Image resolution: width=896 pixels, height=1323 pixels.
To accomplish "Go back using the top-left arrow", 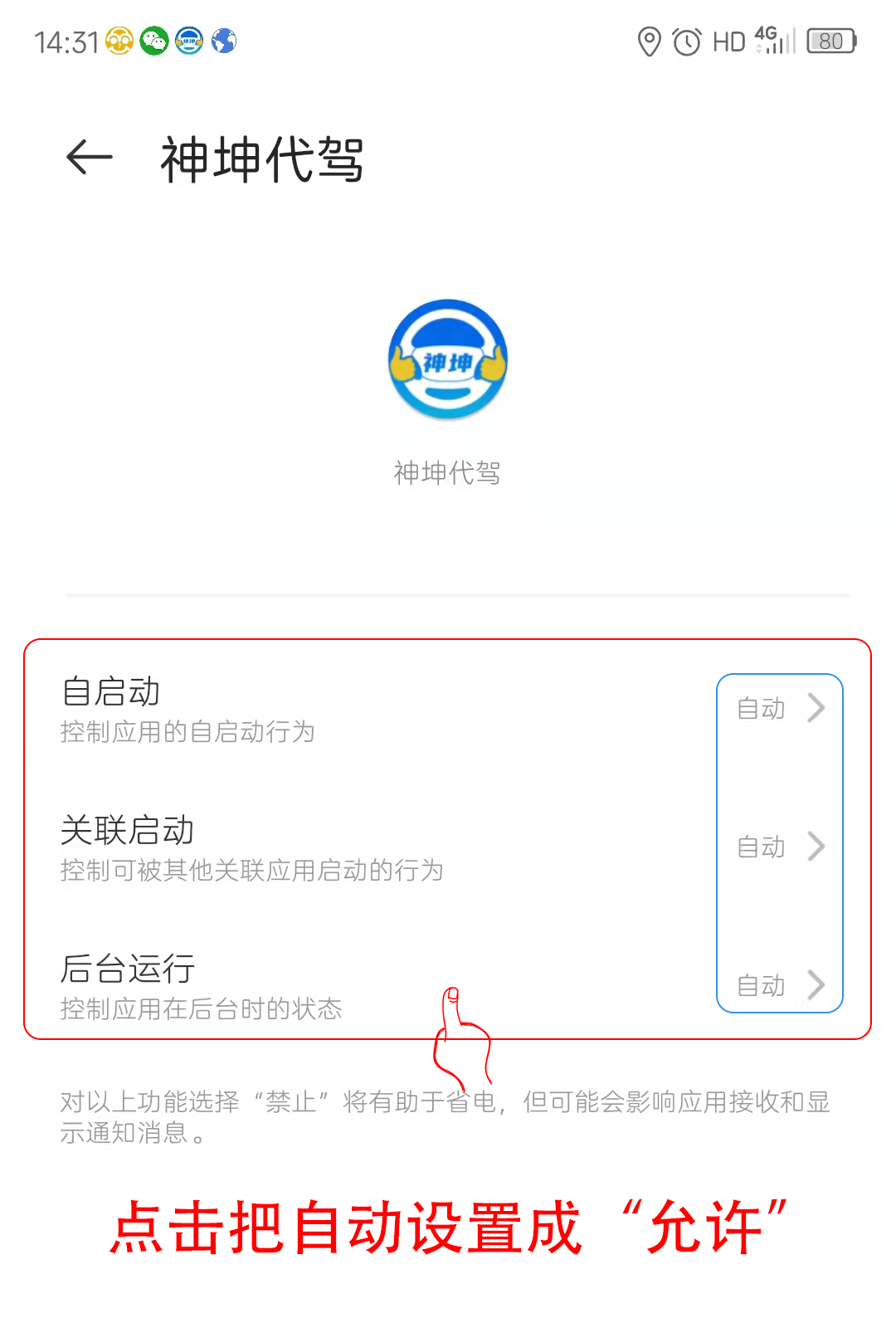I will pyautogui.click(x=89, y=158).
